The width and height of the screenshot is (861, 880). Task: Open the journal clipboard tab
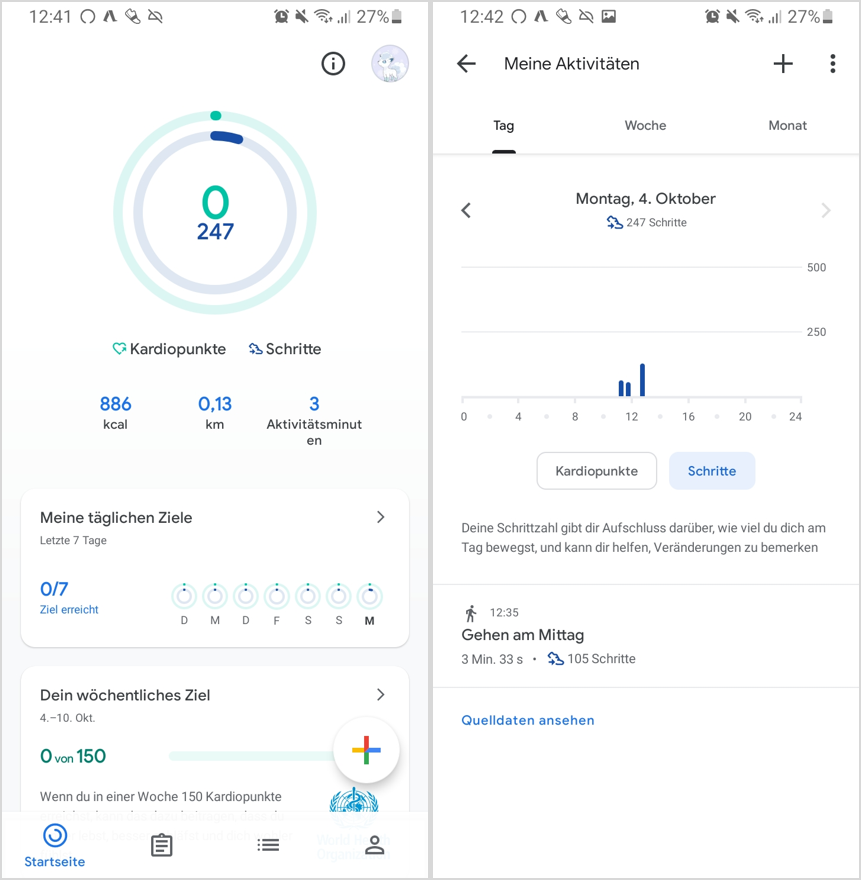(161, 845)
